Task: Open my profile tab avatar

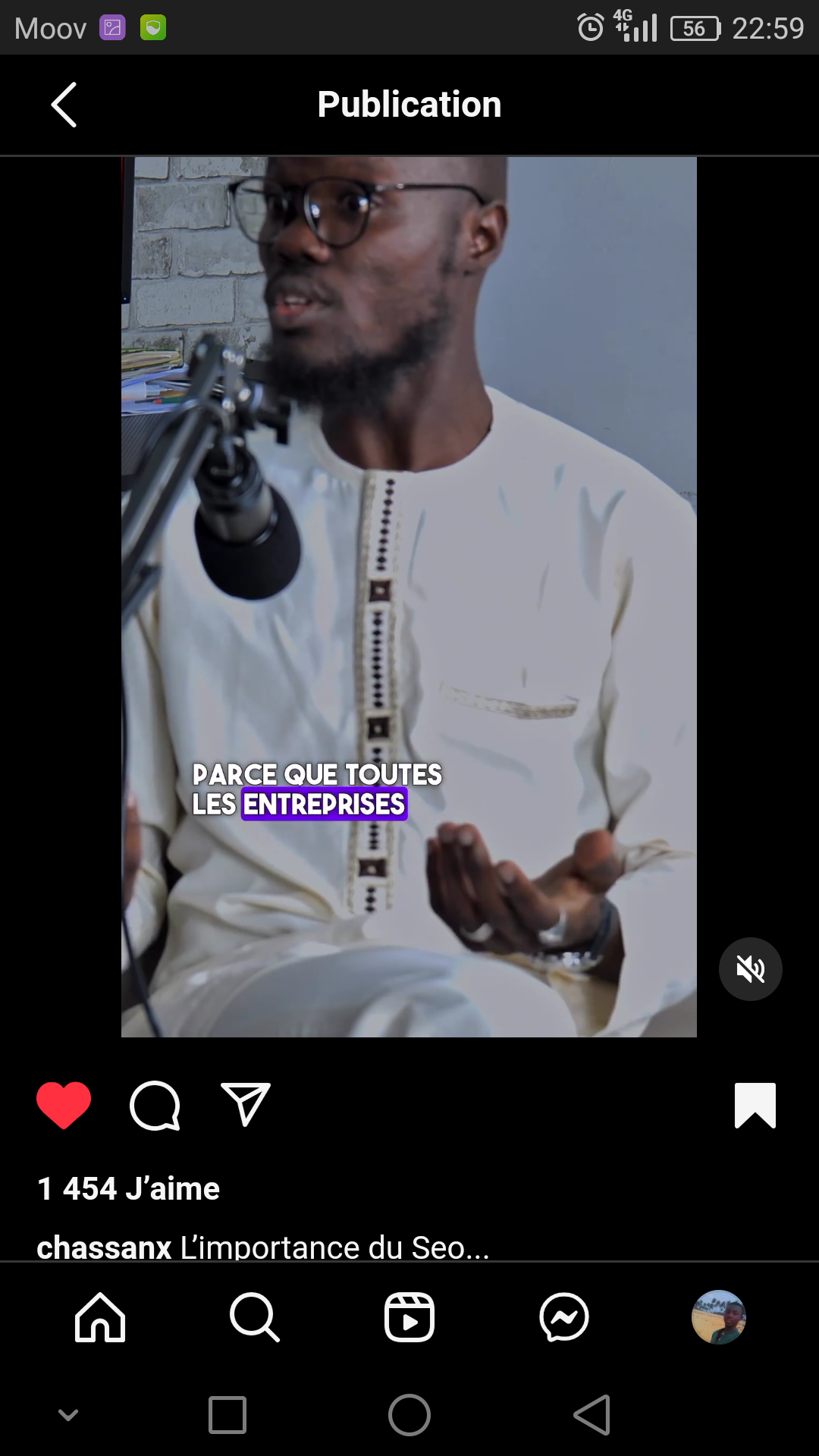Action: point(718,1317)
